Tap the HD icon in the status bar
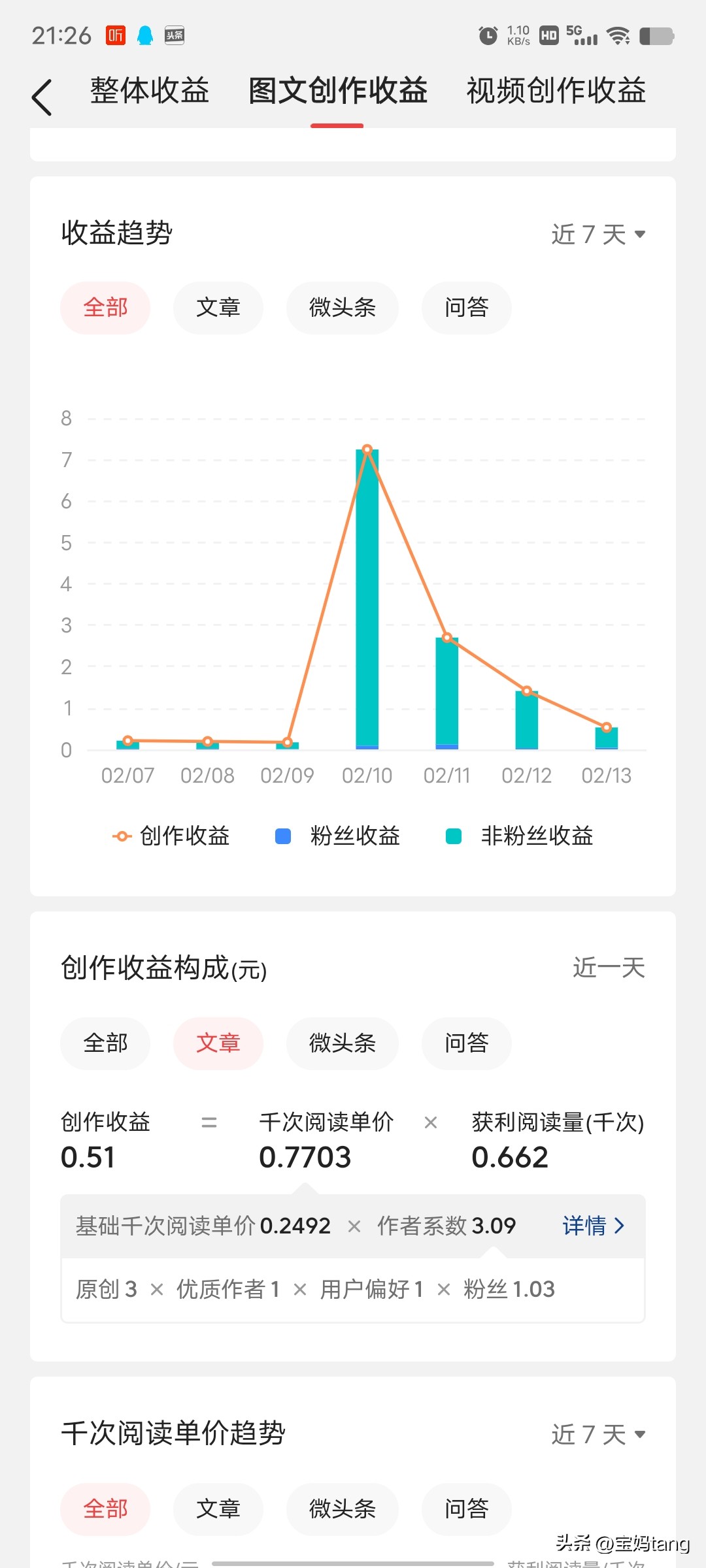The image size is (706, 1568). 548,35
